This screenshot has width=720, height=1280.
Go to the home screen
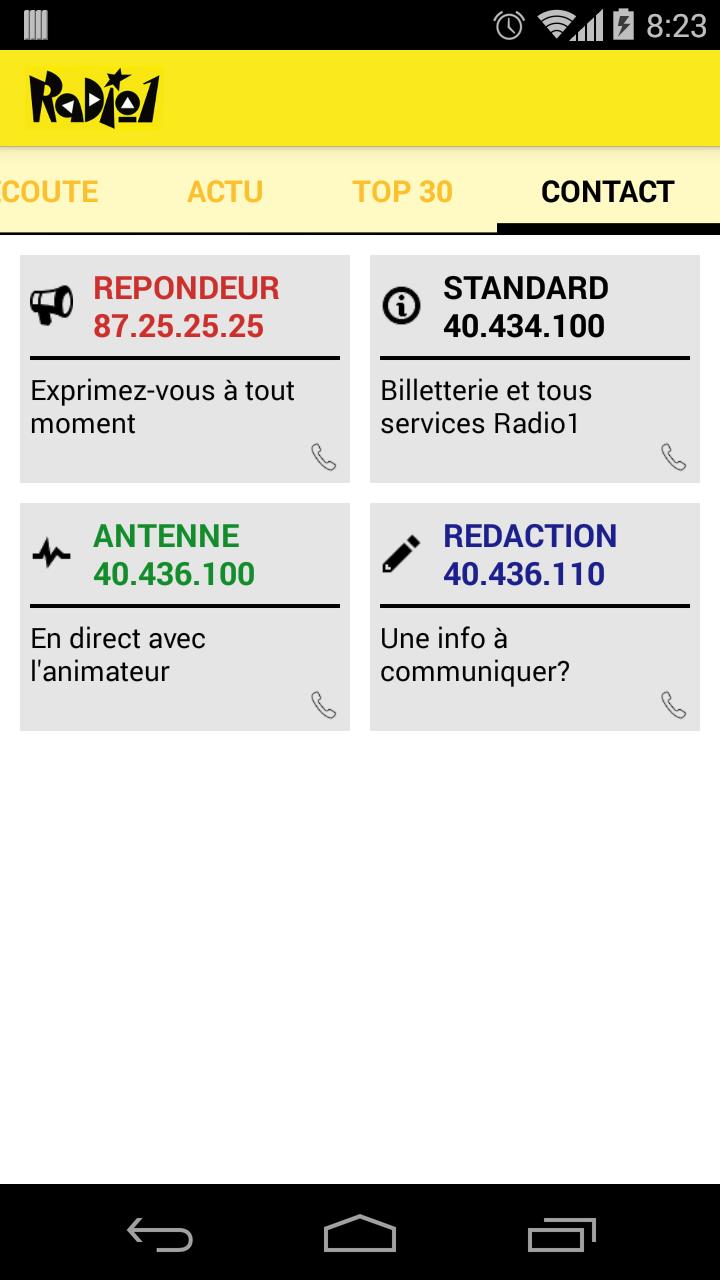point(360,1234)
